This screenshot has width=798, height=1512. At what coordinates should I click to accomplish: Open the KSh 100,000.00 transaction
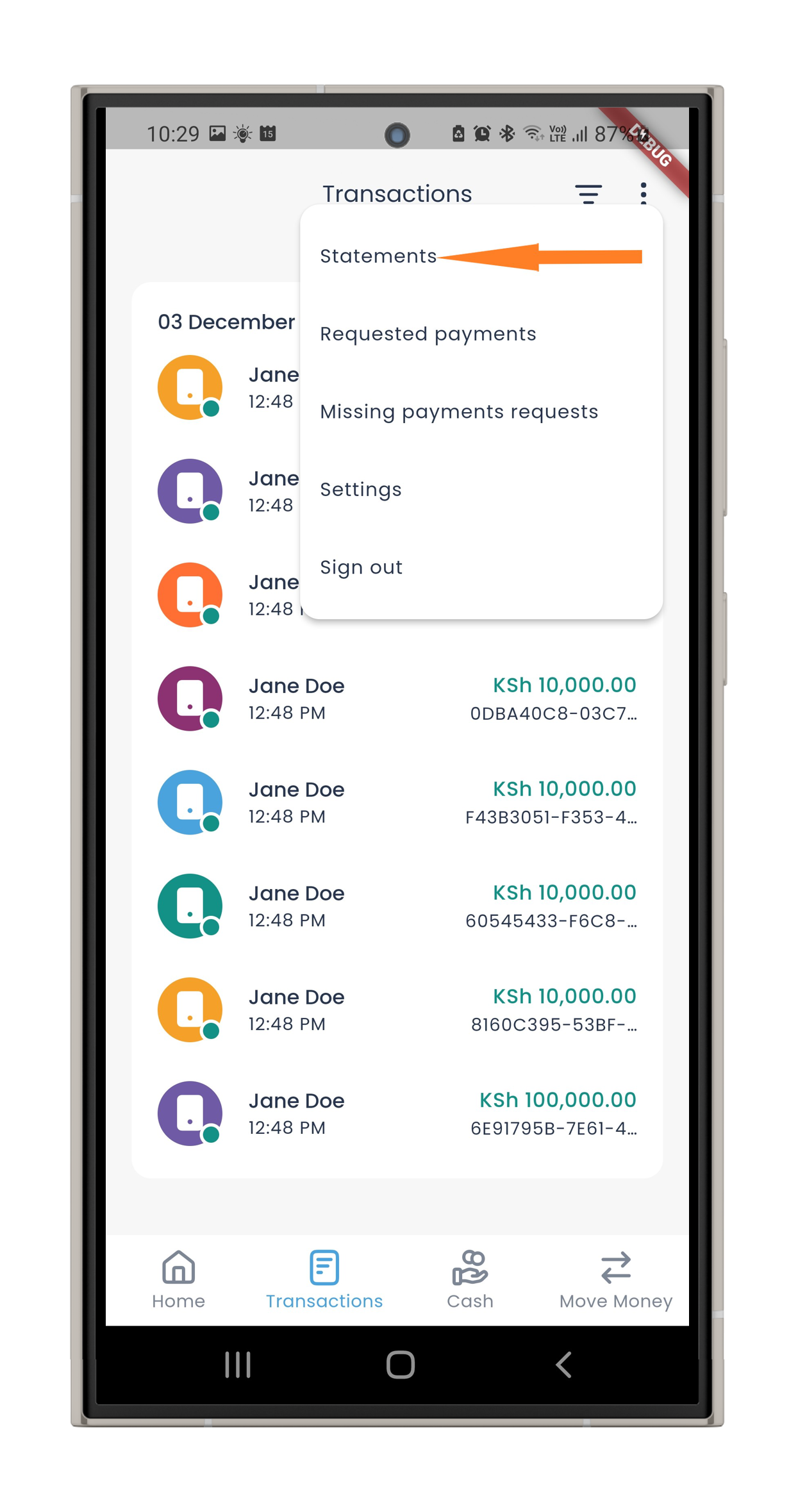point(397,1114)
